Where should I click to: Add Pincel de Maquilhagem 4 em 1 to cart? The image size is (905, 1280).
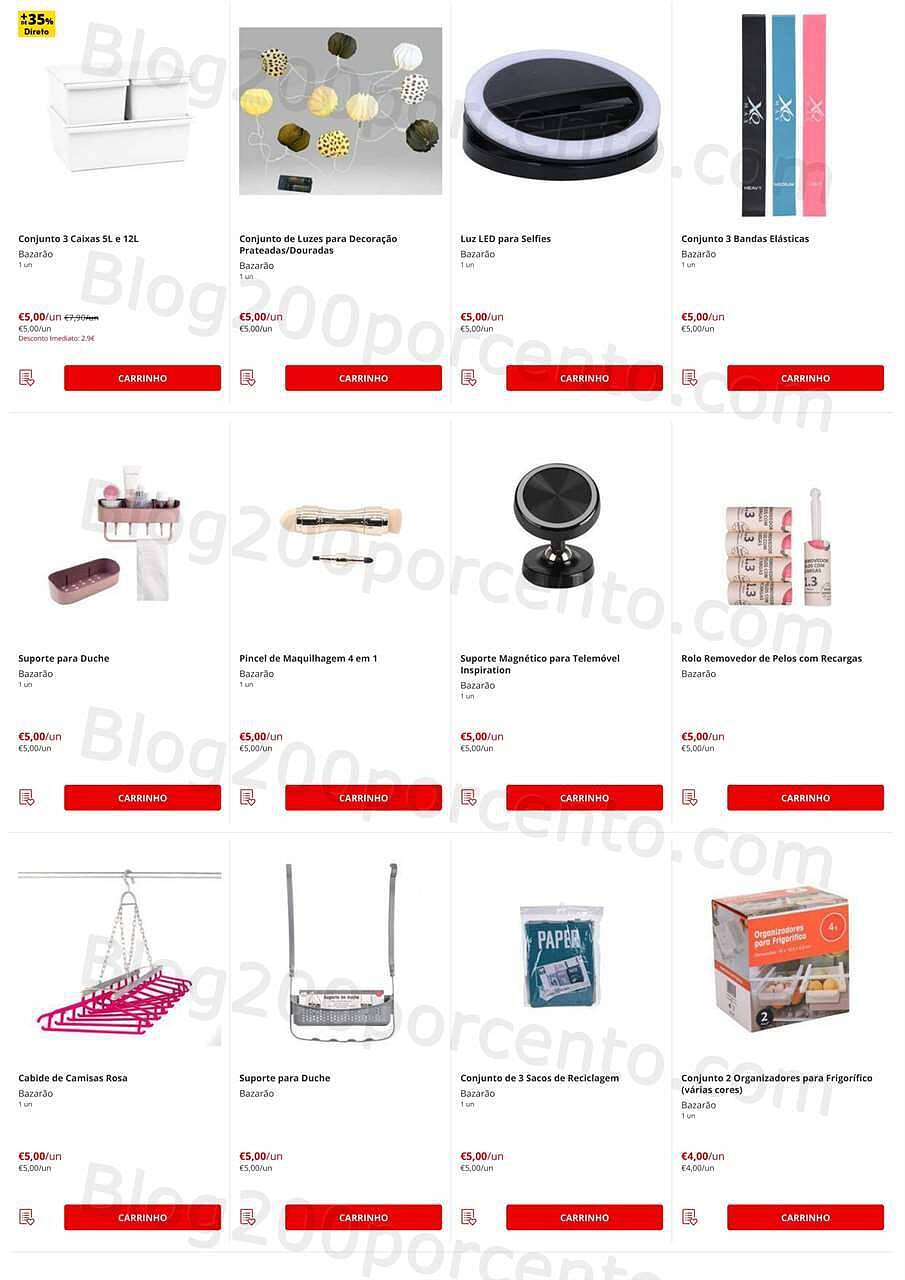(363, 798)
